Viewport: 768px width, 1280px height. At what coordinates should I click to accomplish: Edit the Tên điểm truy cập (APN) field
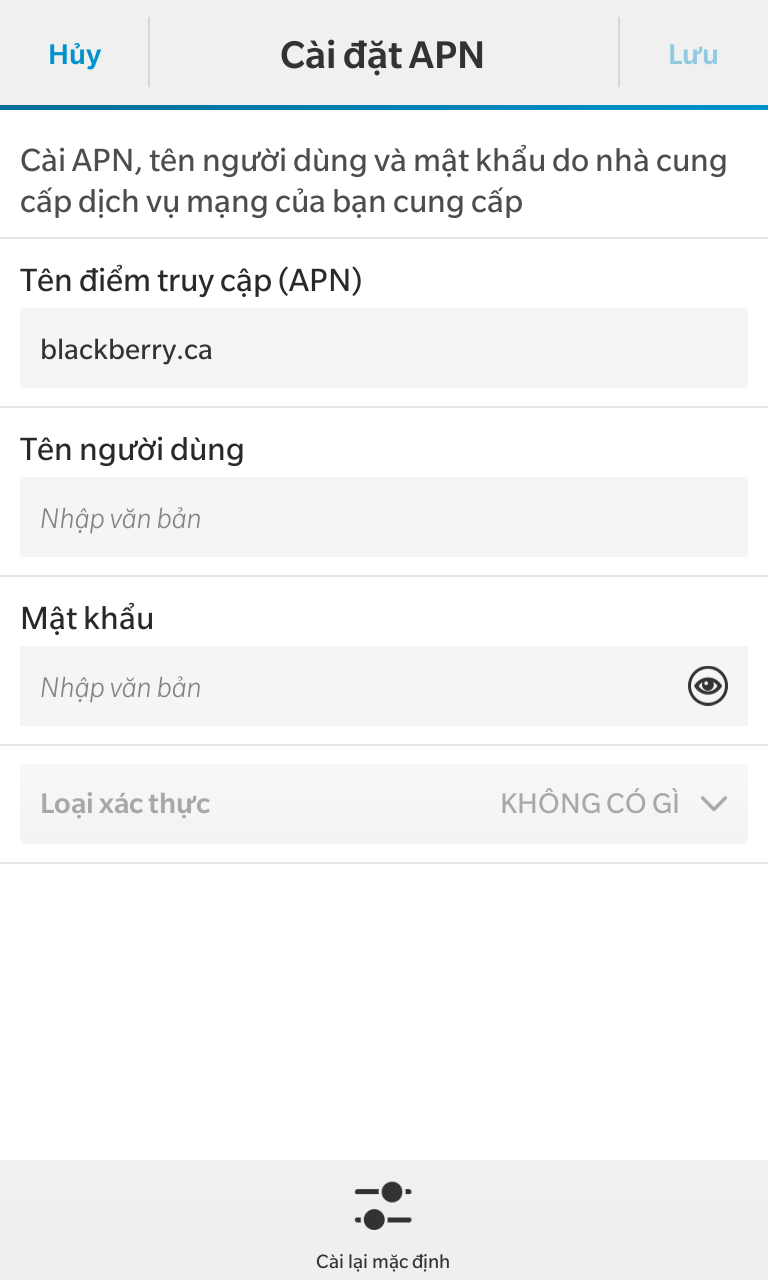(384, 349)
